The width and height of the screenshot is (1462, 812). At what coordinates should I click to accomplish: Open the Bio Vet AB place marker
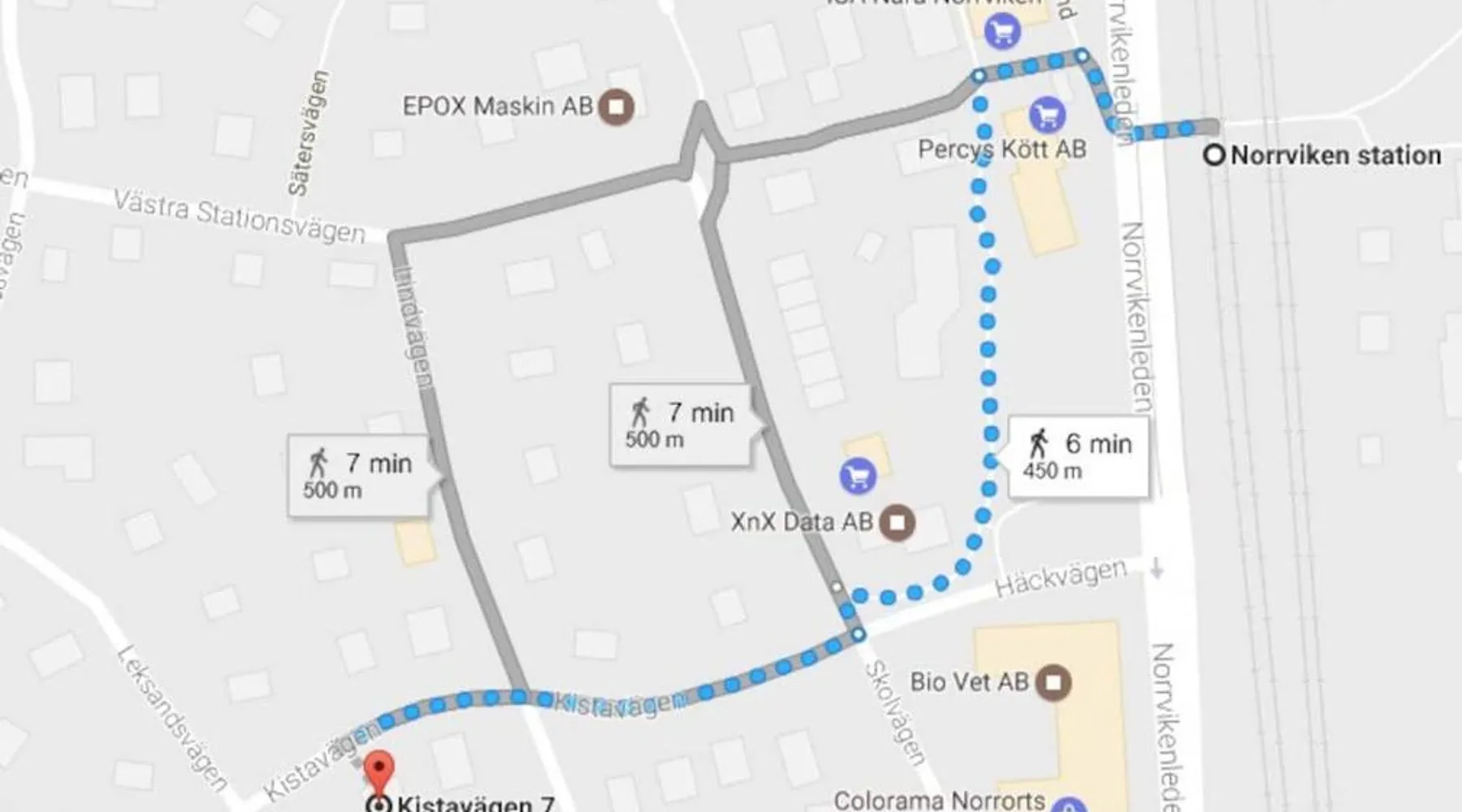click(x=1053, y=683)
